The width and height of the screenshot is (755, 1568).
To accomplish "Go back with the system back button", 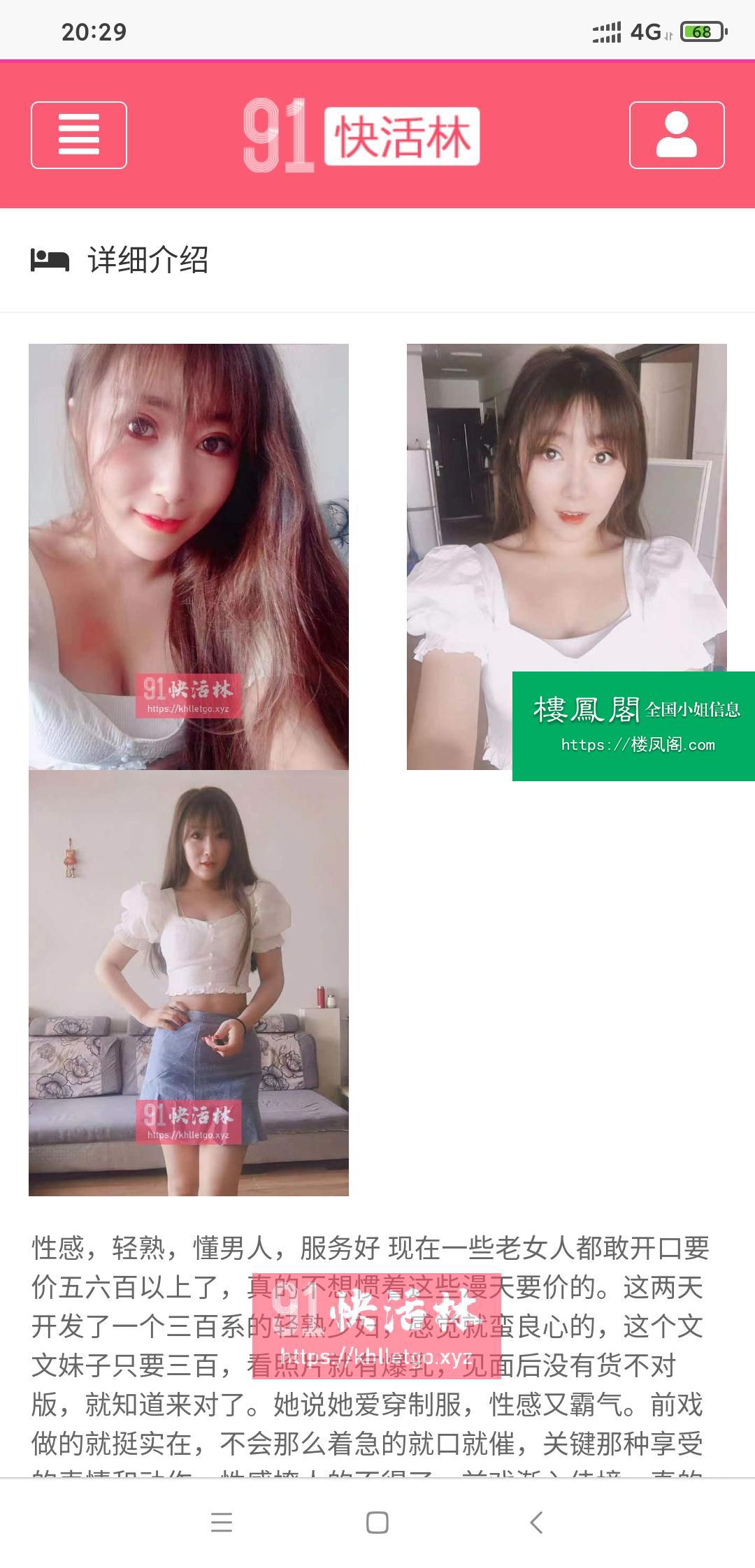I will (536, 1522).
